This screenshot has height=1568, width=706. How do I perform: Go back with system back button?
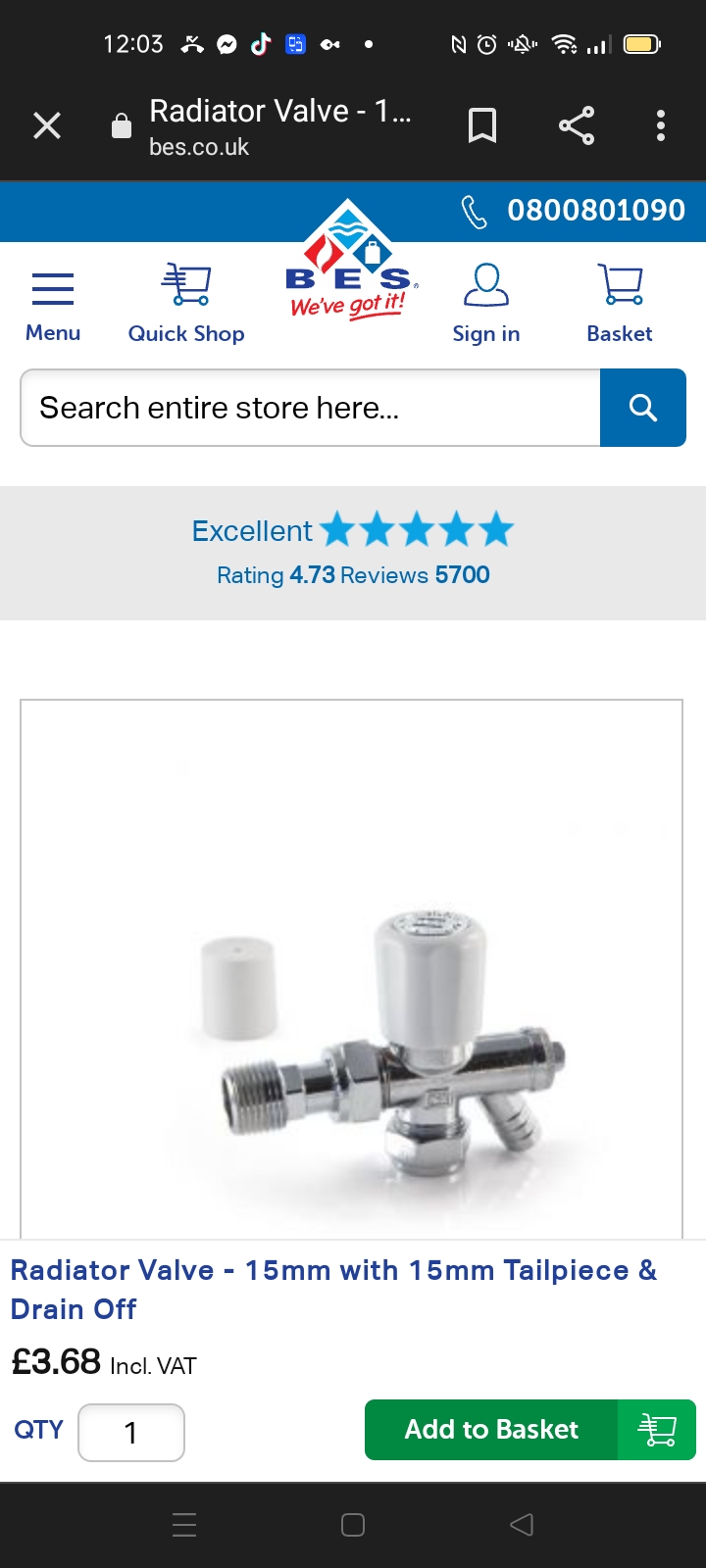tap(522, 1525)
